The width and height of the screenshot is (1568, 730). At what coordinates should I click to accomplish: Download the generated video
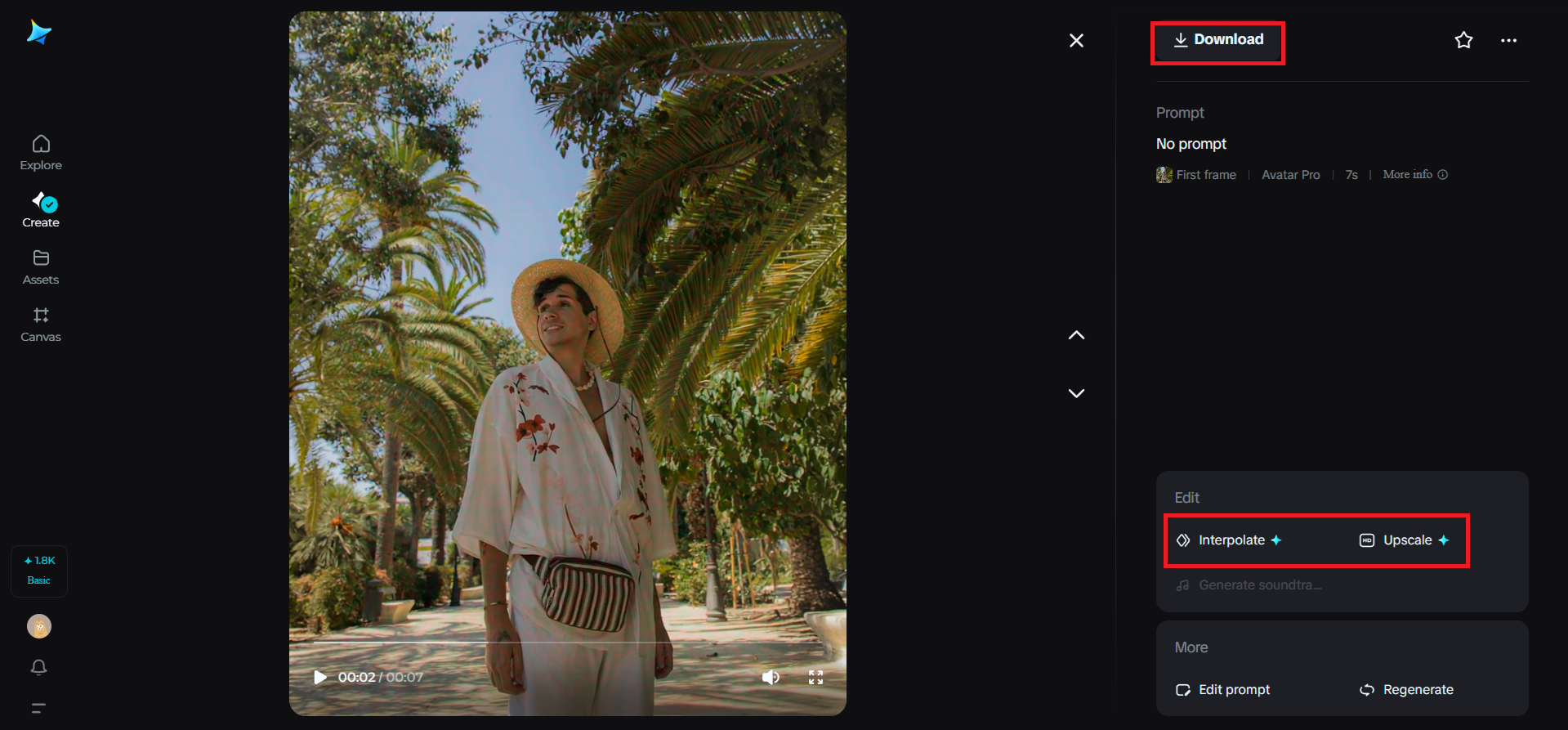[1218, 40]
